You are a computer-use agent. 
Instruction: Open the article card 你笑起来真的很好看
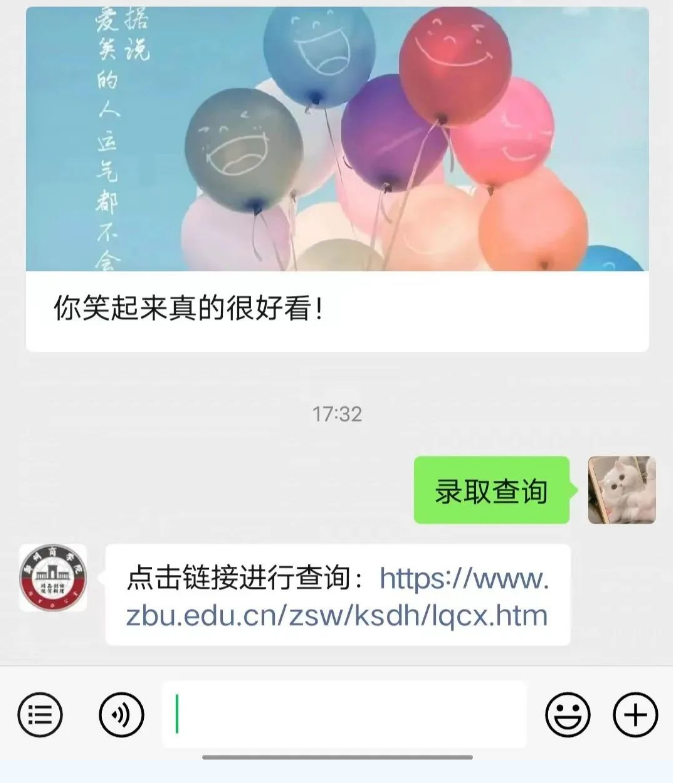tap(337, 180)
